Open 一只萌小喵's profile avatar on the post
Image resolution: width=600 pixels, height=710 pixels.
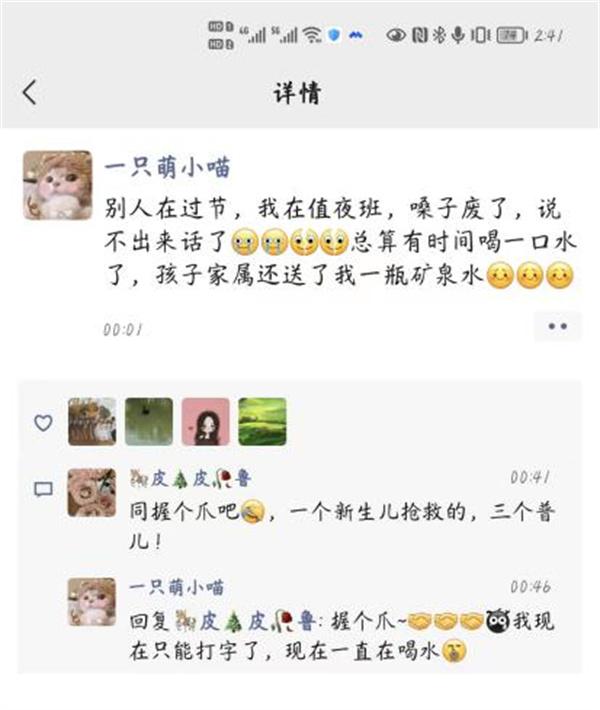pos(58,186)
